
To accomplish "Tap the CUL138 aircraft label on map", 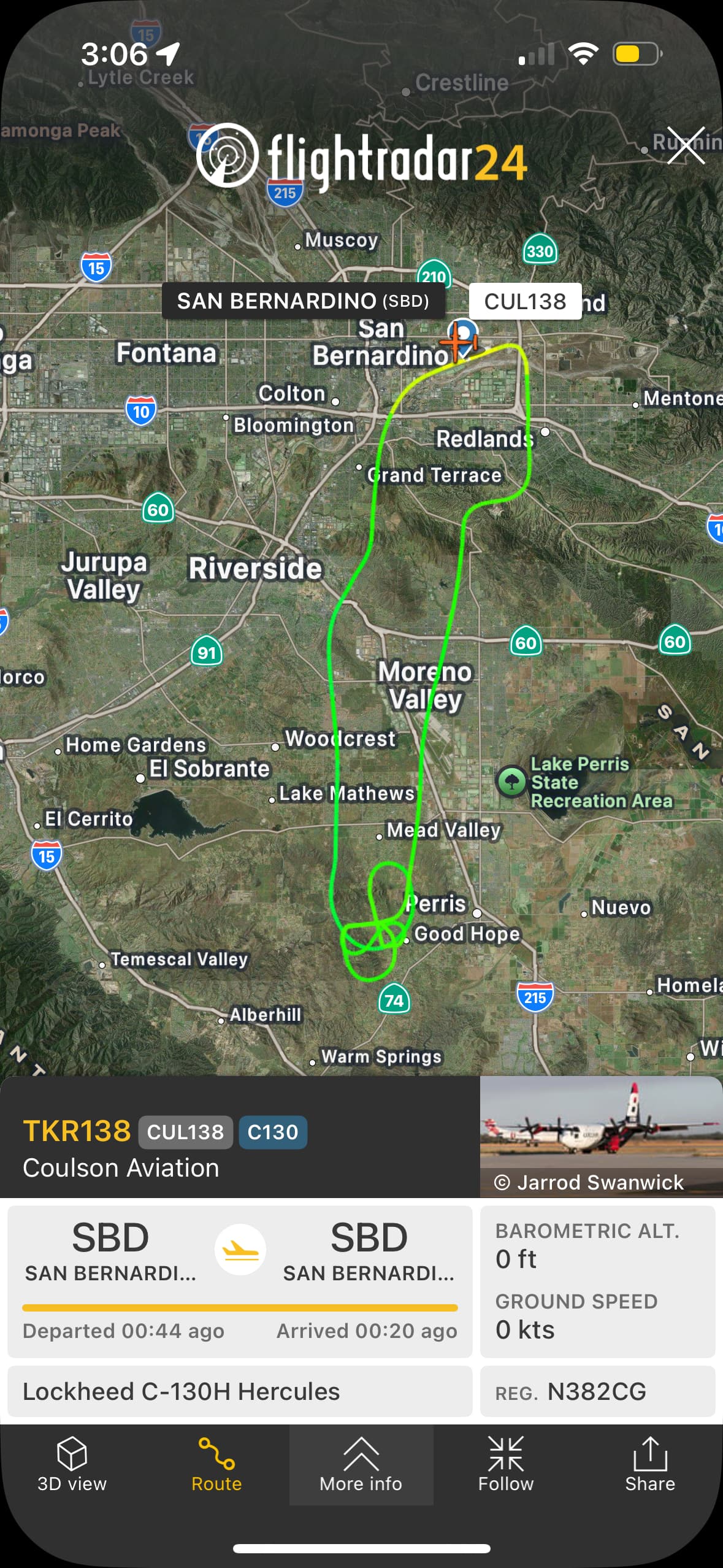I will (x=525, y=301).
